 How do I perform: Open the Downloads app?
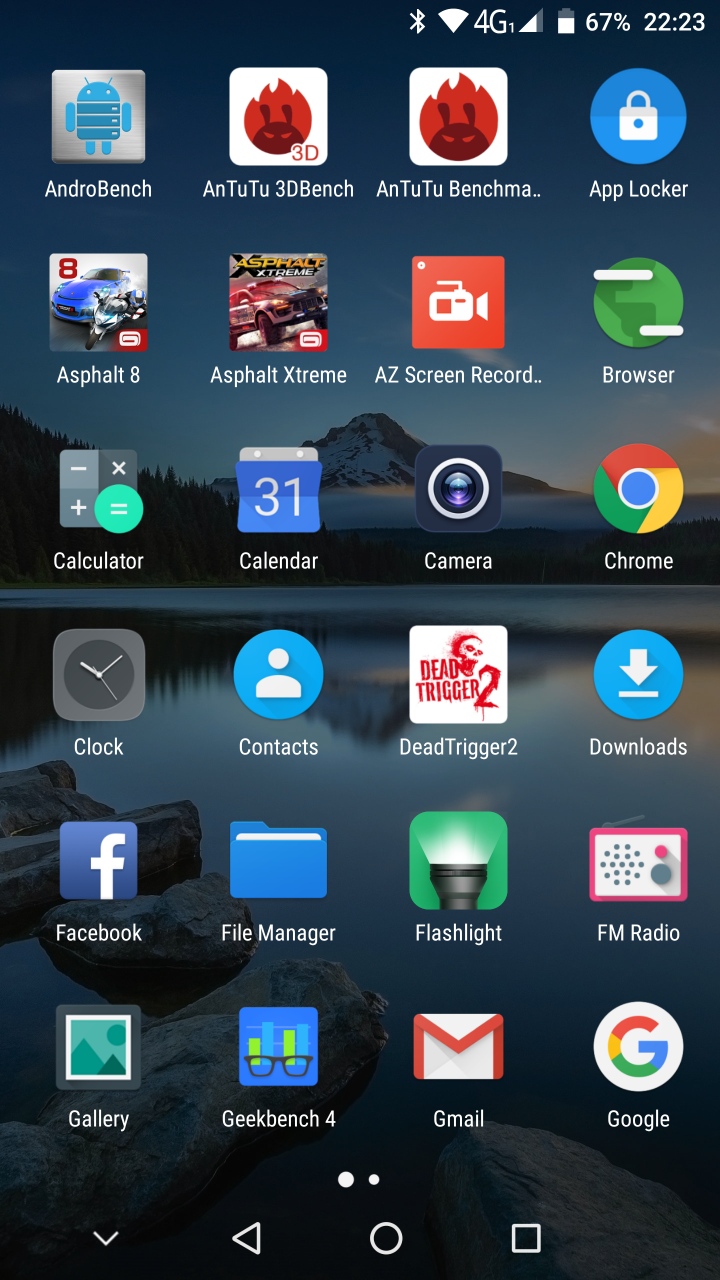(638, 675)
